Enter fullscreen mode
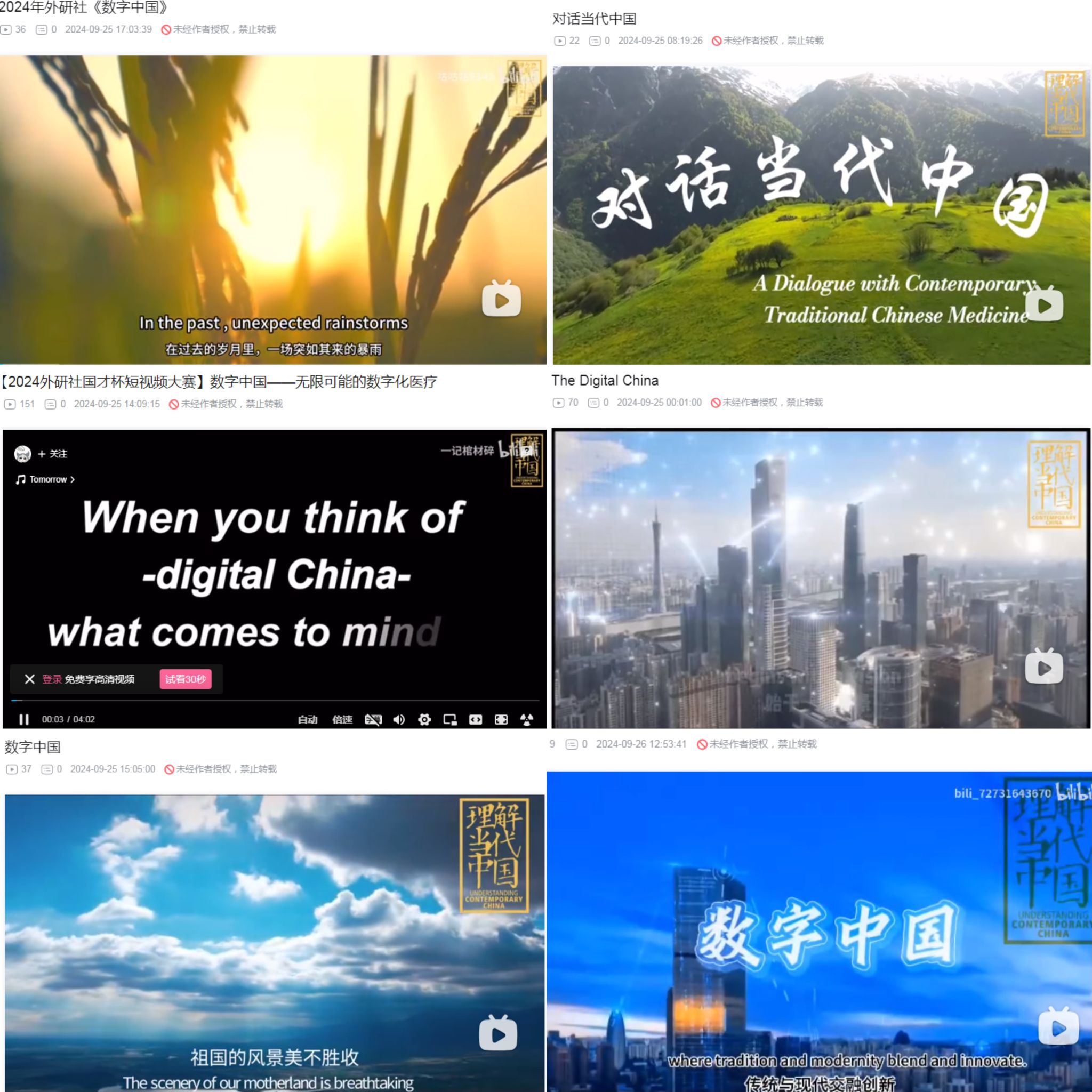This screenshot has width=1092, height=1092. click(x=501, y=719)
